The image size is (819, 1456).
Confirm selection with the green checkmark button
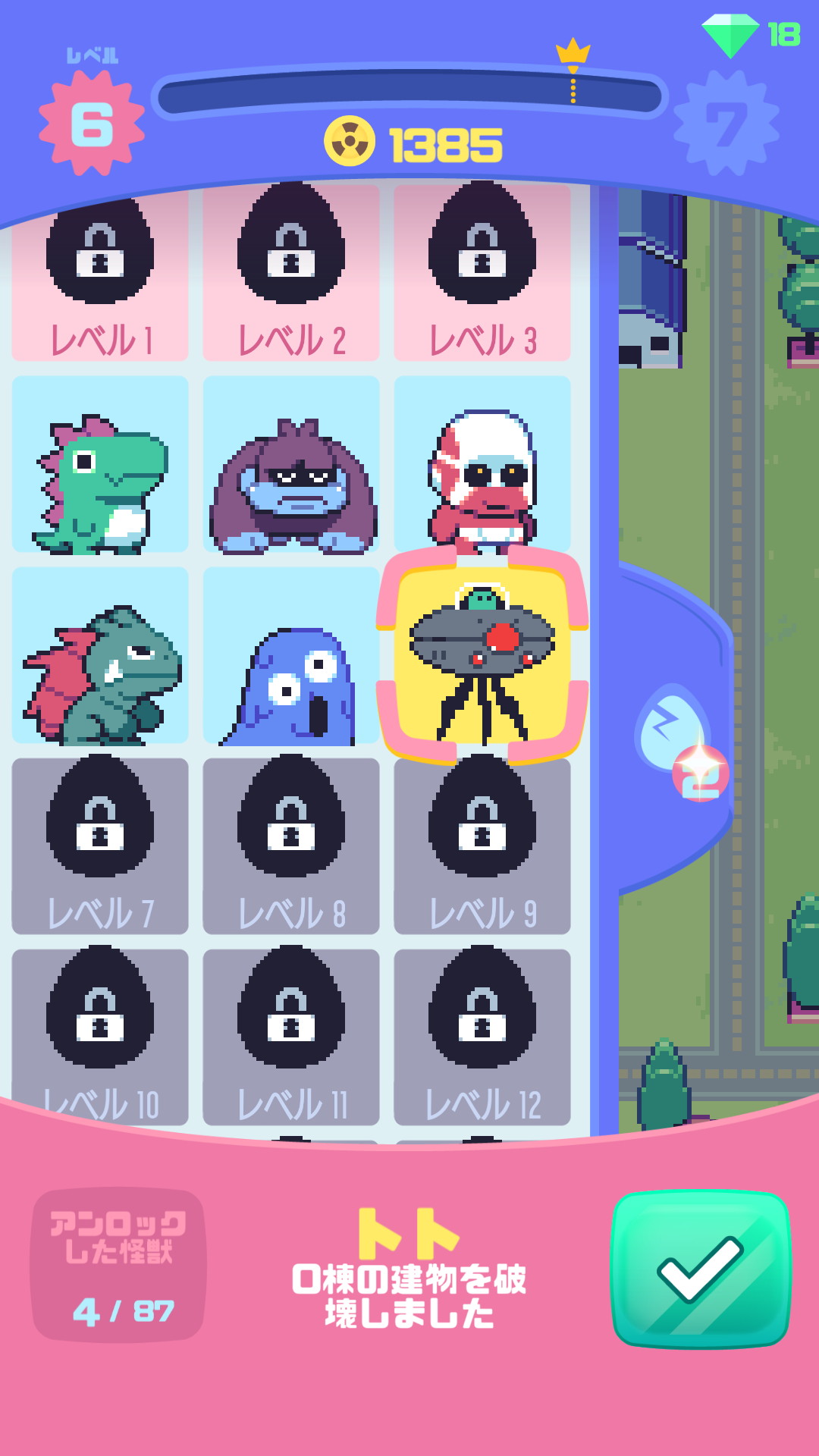pyautogui.click(x=701, y=1268)
